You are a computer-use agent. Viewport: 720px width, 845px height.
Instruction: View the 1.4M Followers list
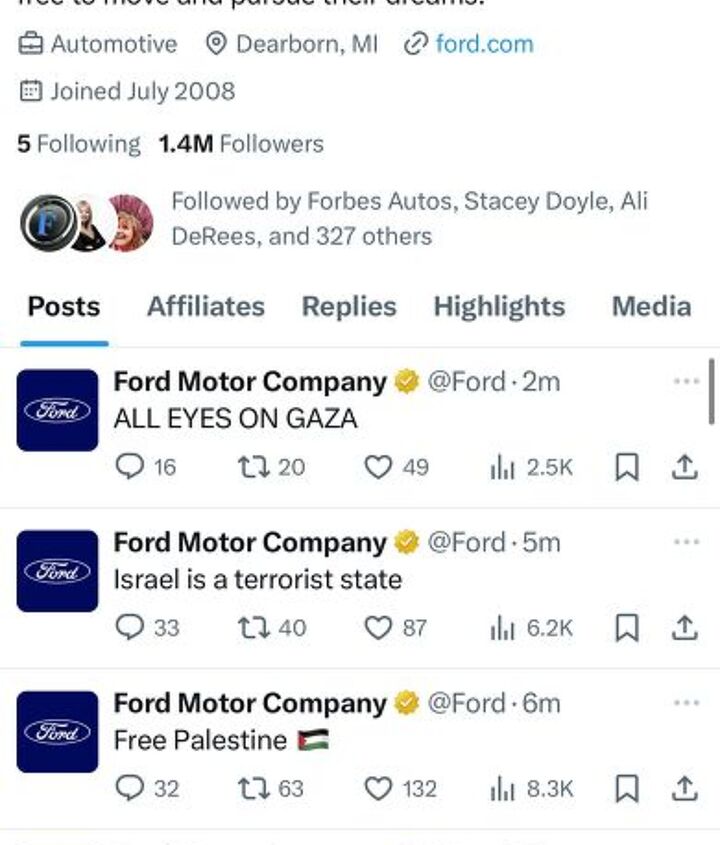click(x=240, y=143)
